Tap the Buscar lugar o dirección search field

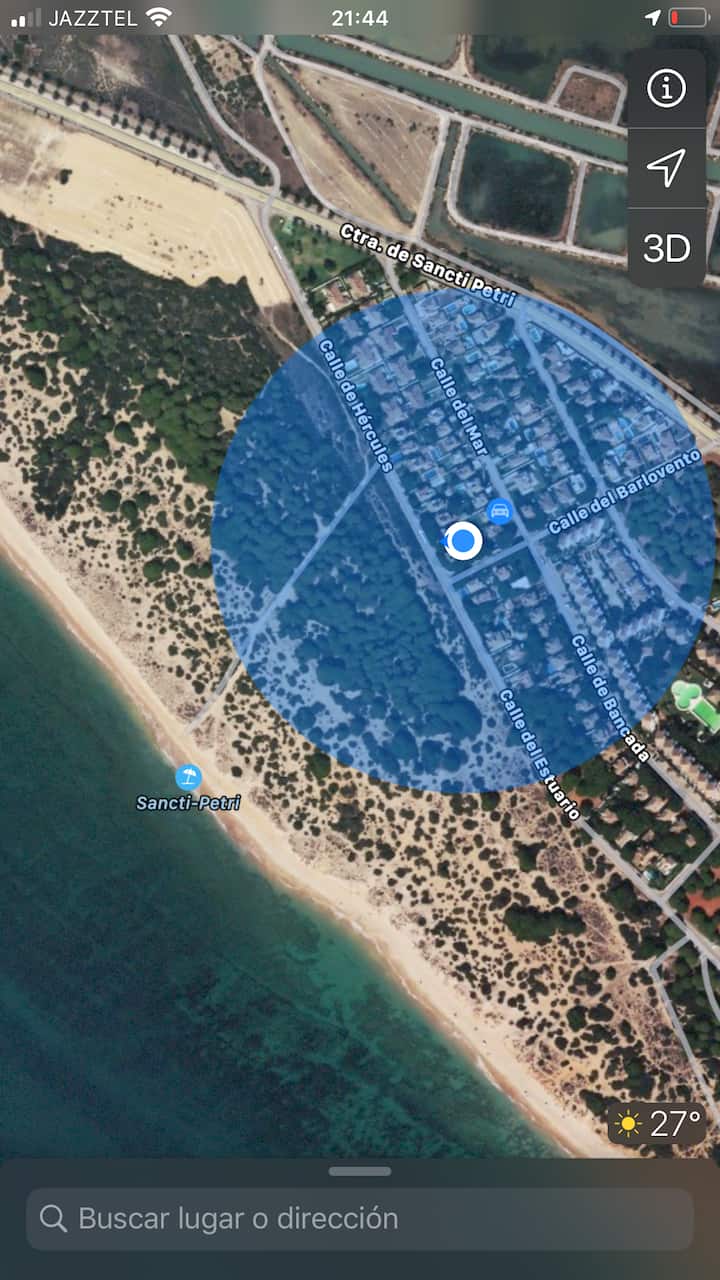(x=360, y=1218)
